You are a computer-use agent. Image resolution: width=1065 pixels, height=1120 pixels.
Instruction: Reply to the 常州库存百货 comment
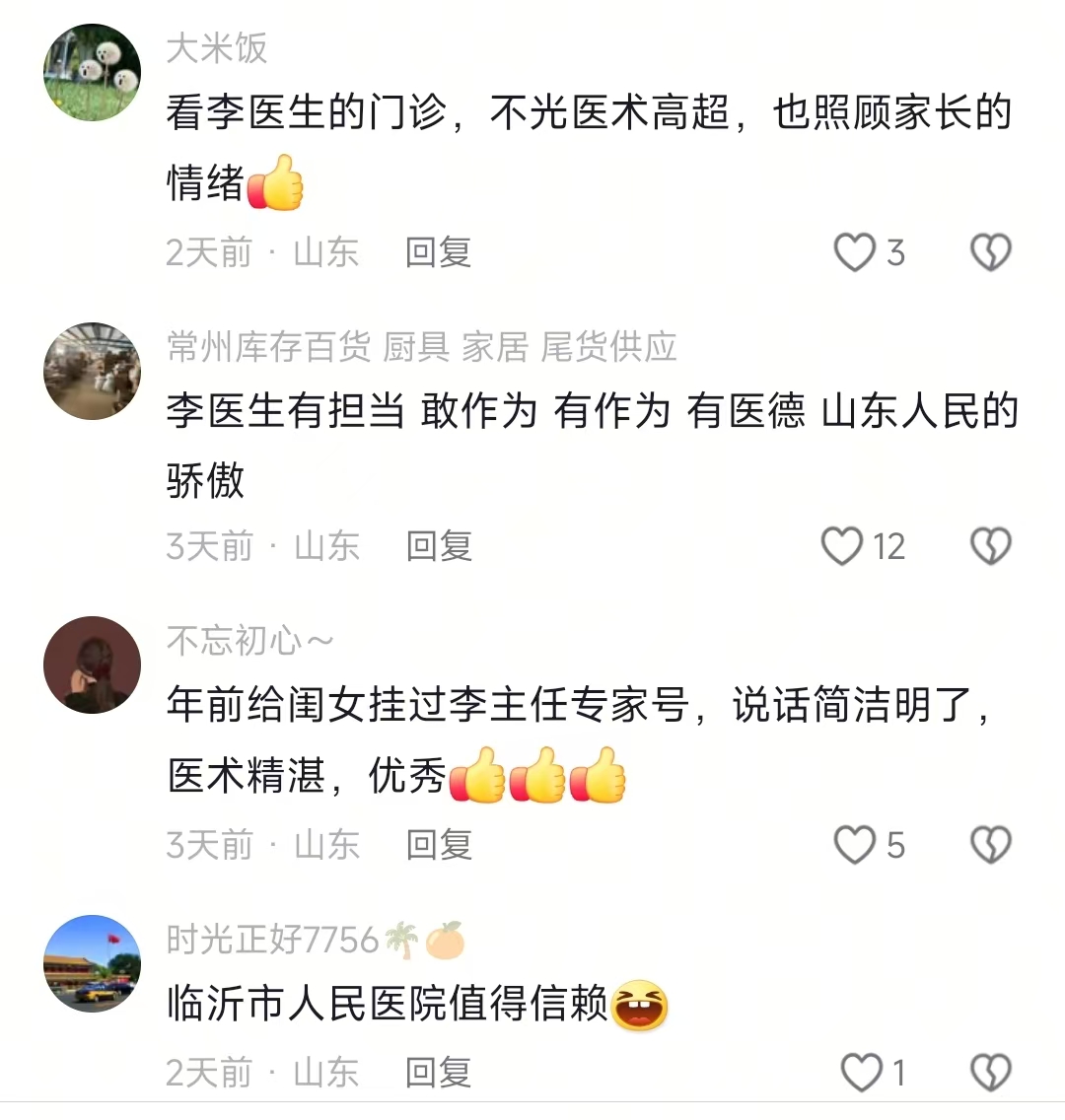click(x=439, y=545)
